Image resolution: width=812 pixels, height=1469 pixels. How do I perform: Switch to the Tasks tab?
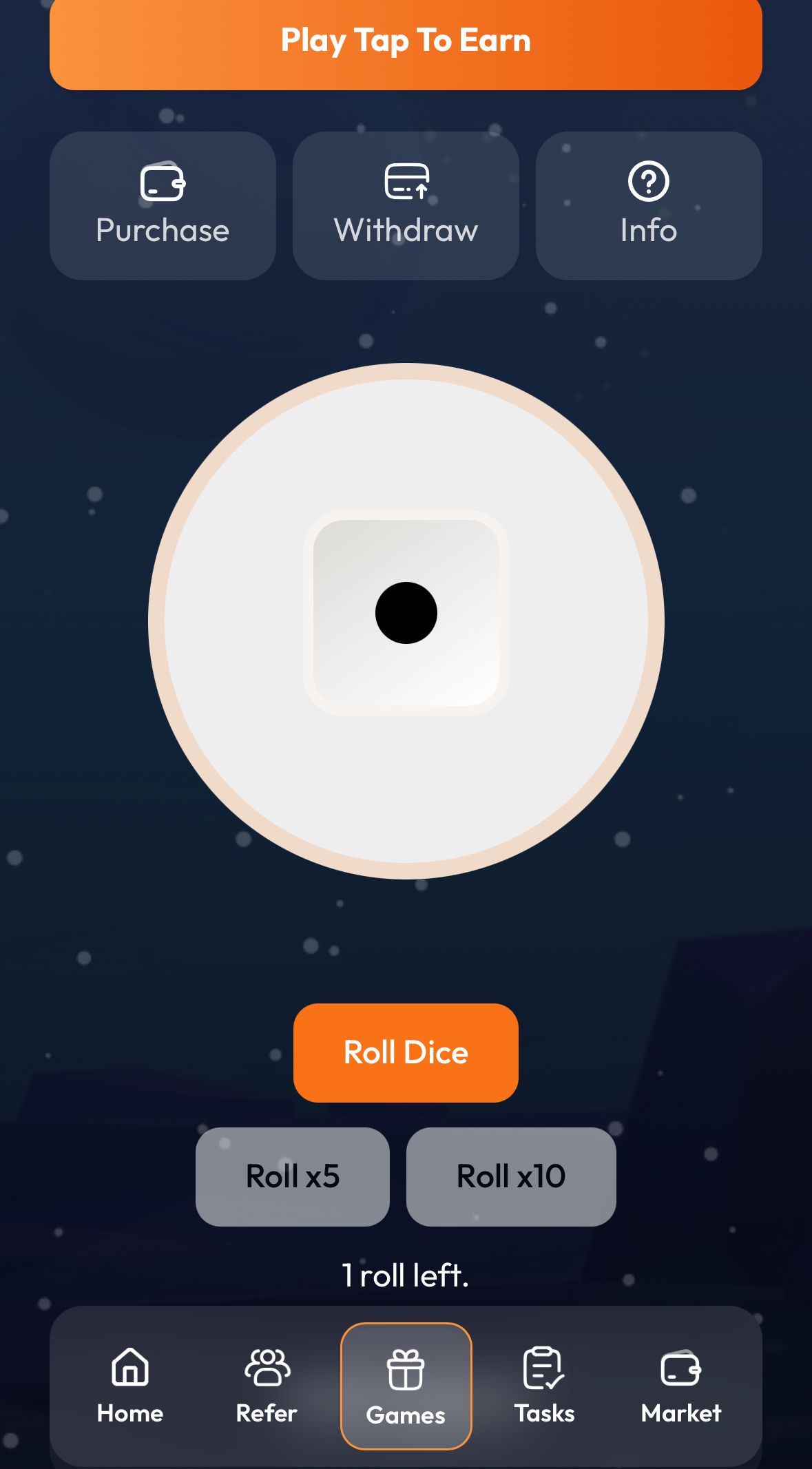(543, 1386)
